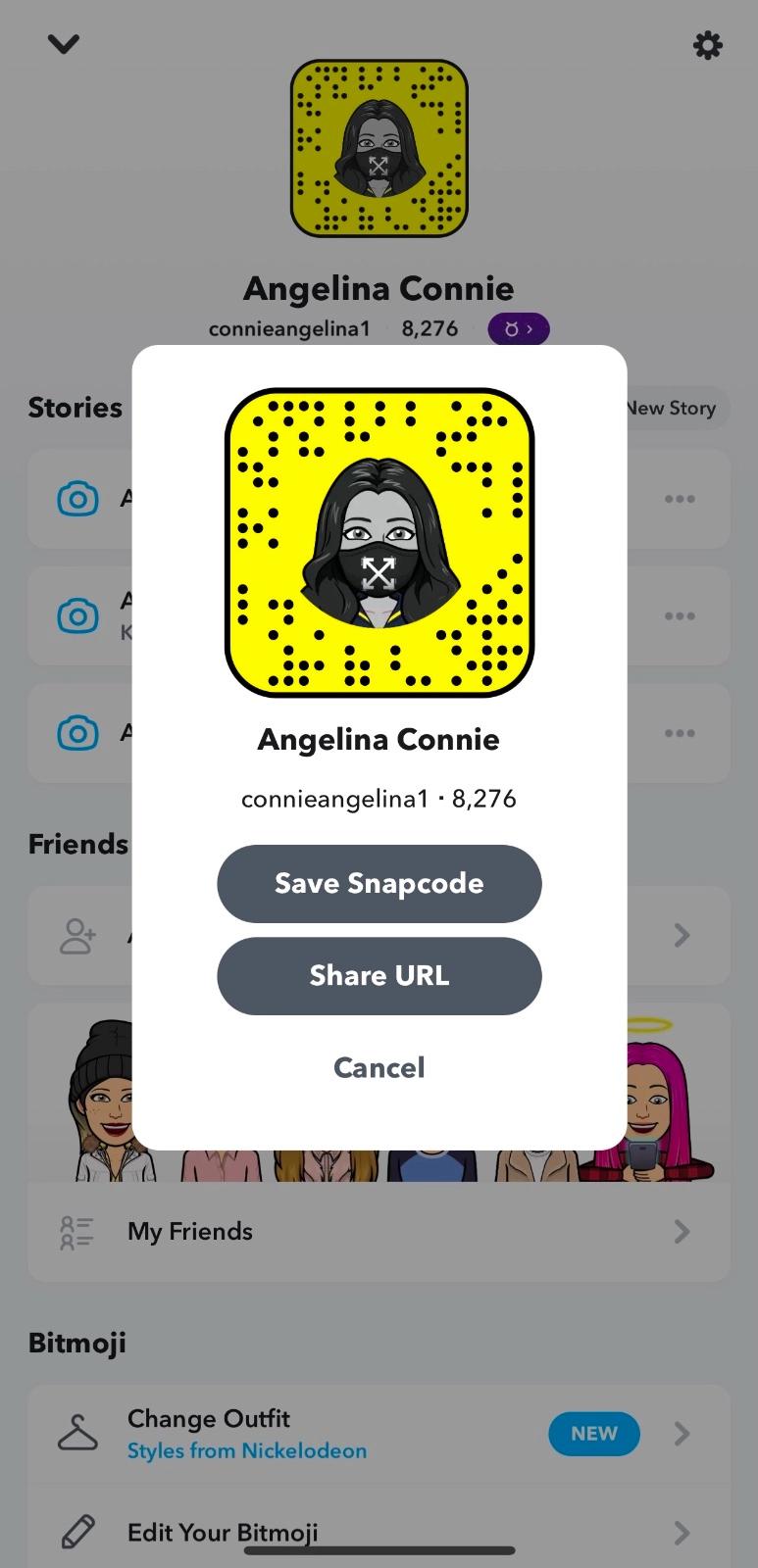Image resolution: width=758 pixels, height=1568 pixels.
Task: Save the Snapcode to device
Action: pos(379,883)
